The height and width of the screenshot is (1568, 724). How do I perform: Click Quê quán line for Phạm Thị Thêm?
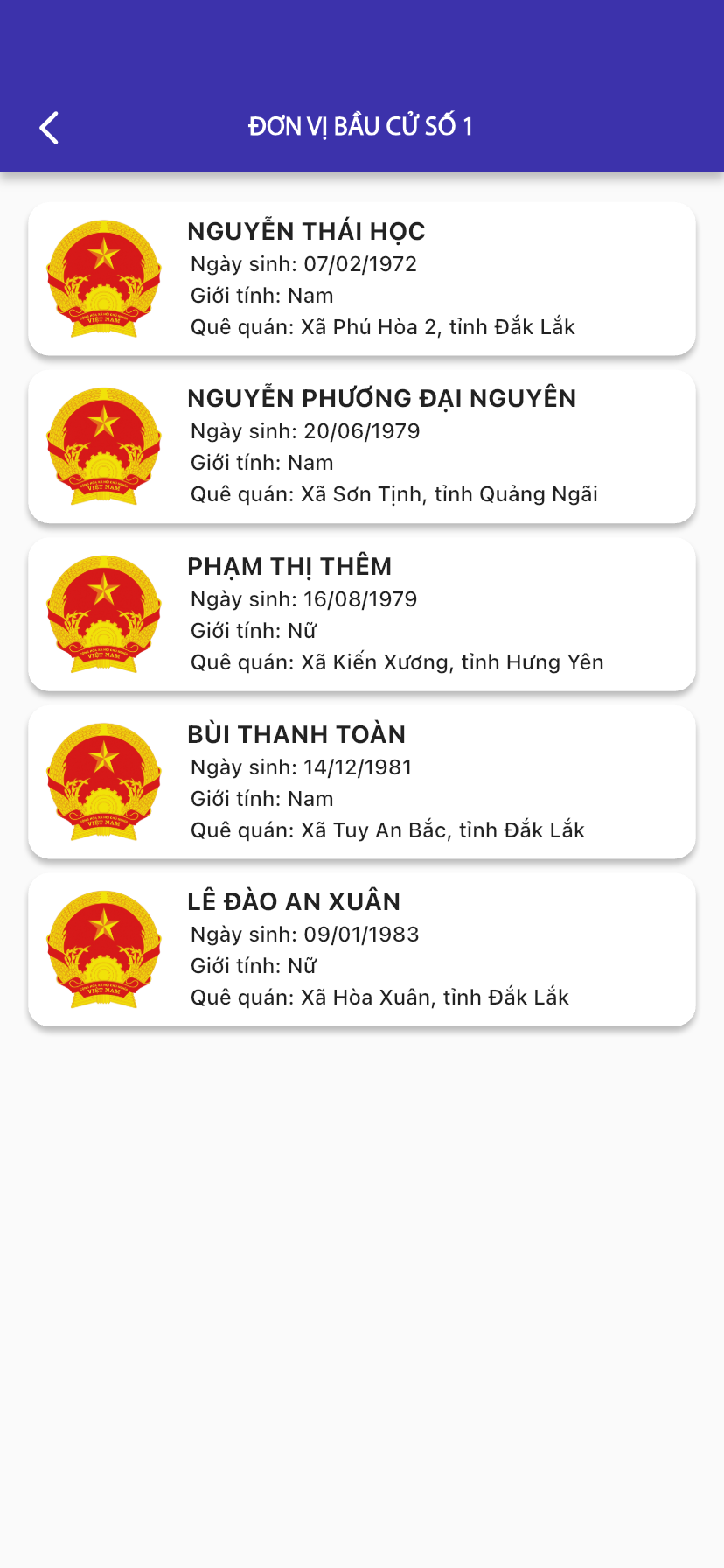point(399,662)
